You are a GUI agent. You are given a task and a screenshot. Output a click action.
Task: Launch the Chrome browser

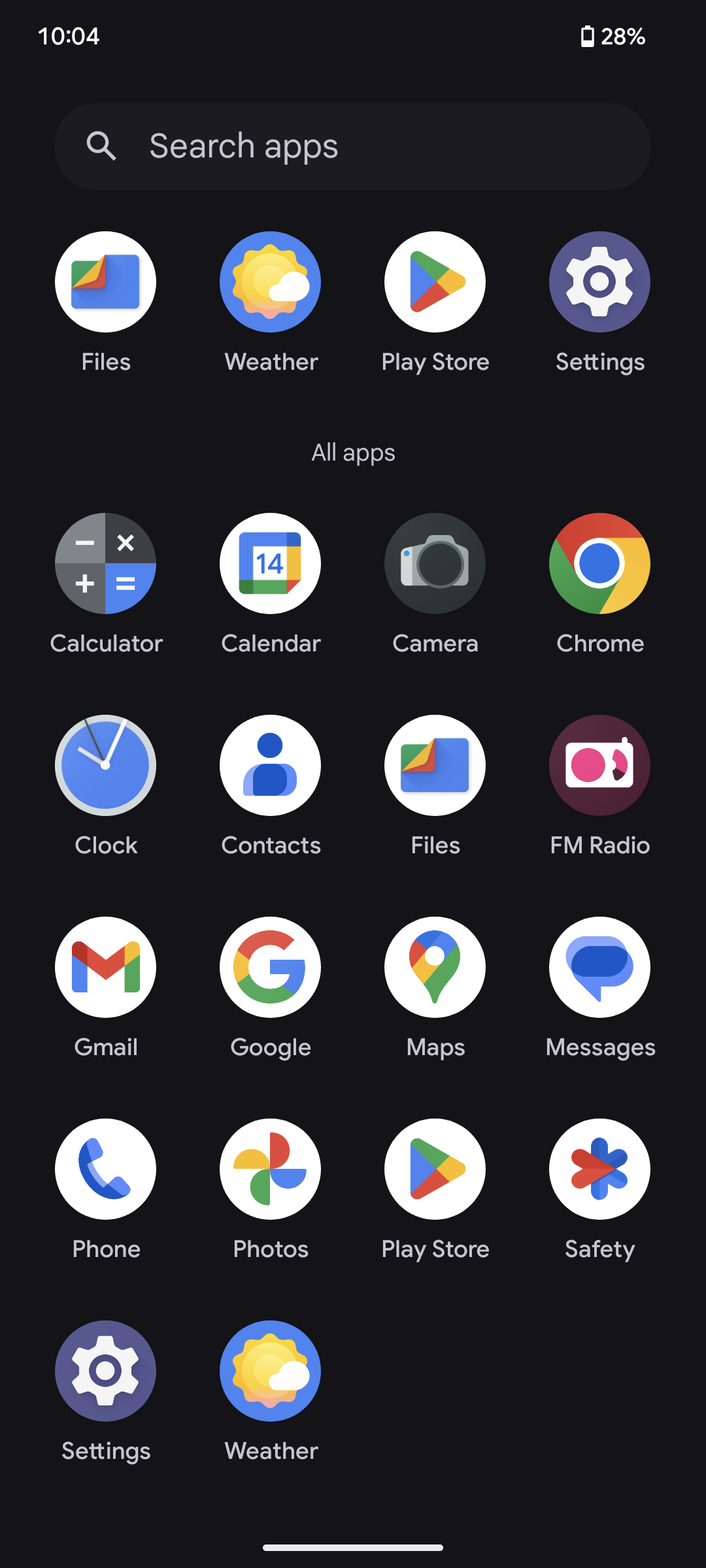pos(600,563)
